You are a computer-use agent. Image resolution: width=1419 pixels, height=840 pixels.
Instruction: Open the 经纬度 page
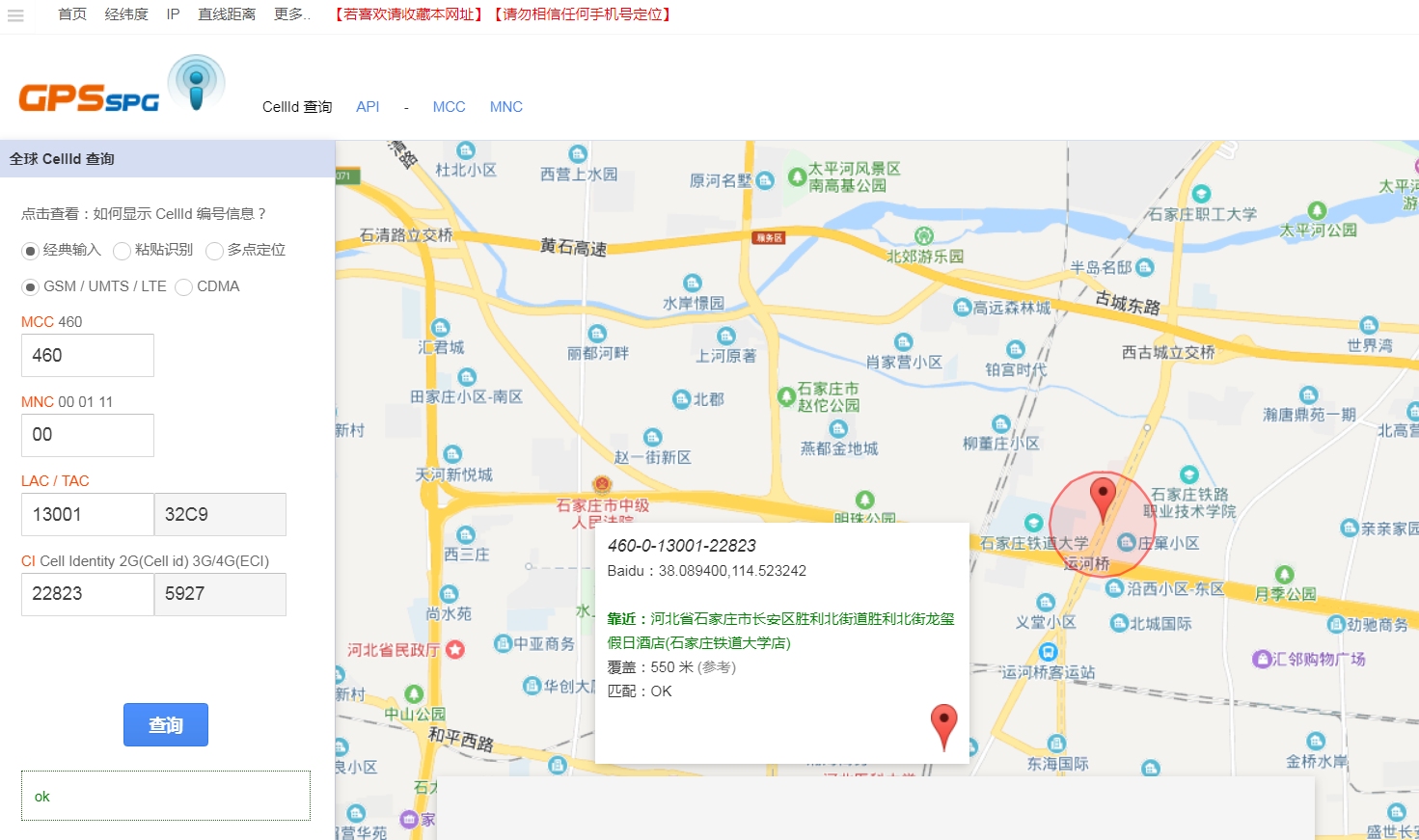click(x=126, y=14)
